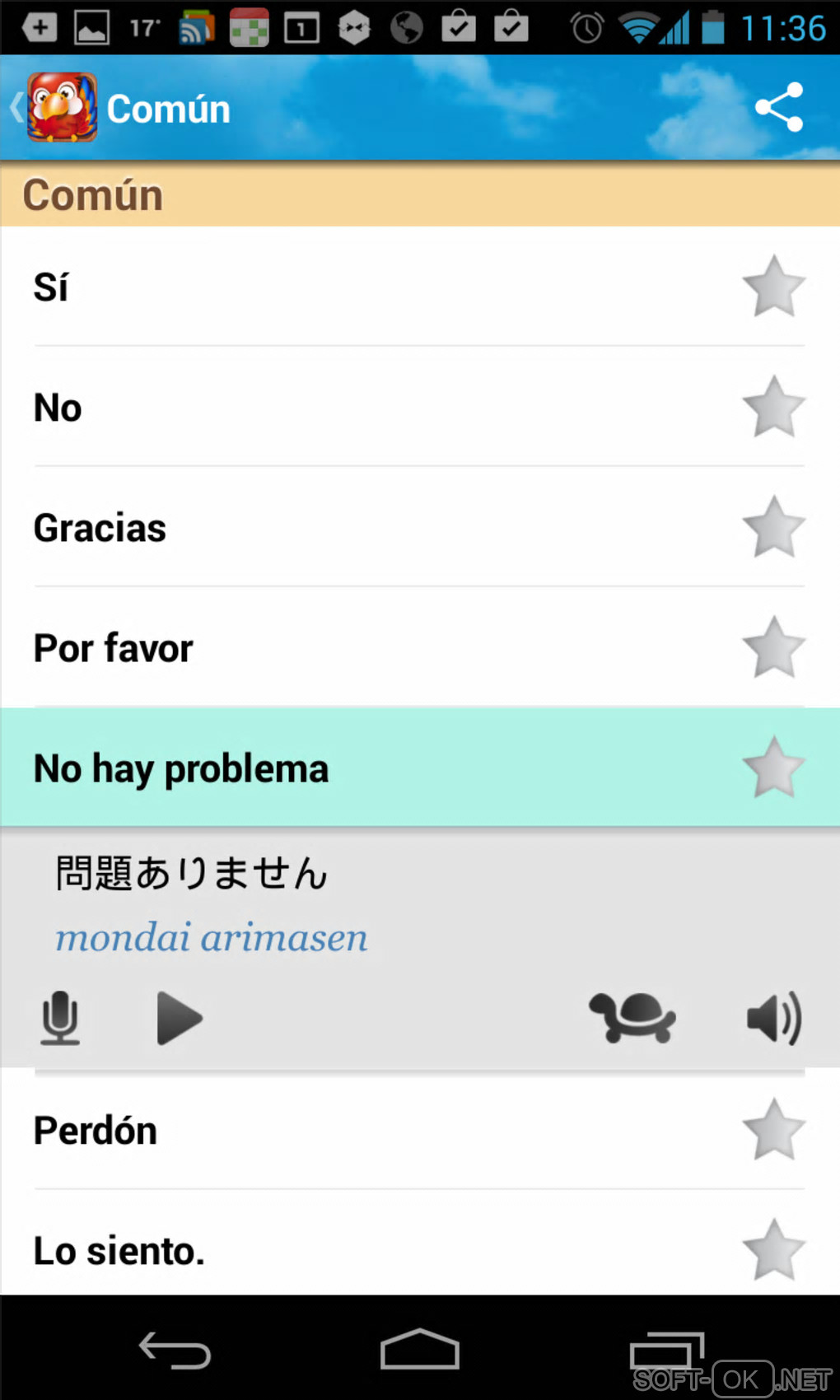
Task: Favorite the phrase No
Action: point(773,407)
